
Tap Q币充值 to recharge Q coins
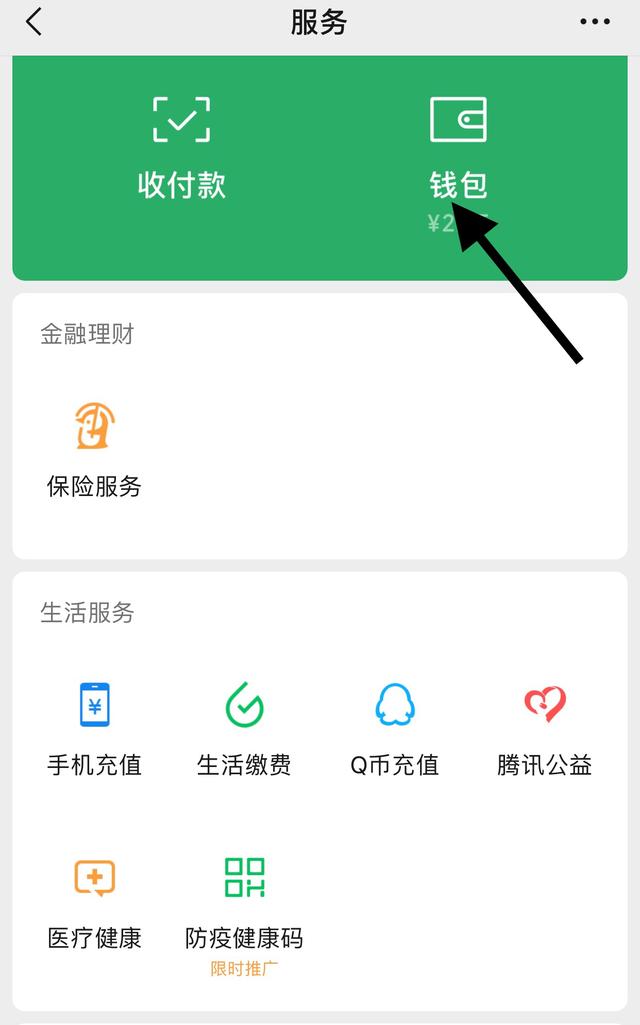click(394, 730)
